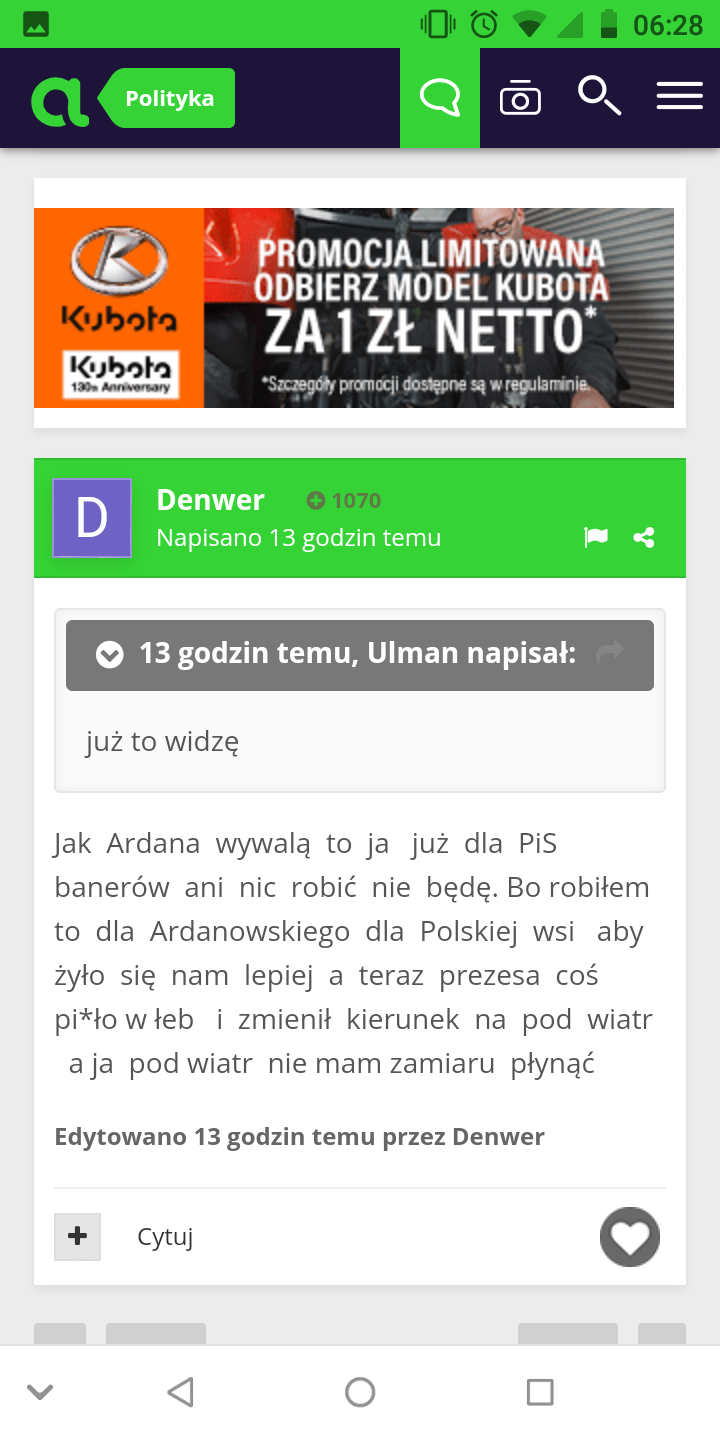Open the search magnifier
The width and height of the screenshot is (720, 1440).
[x=599, y=97]
